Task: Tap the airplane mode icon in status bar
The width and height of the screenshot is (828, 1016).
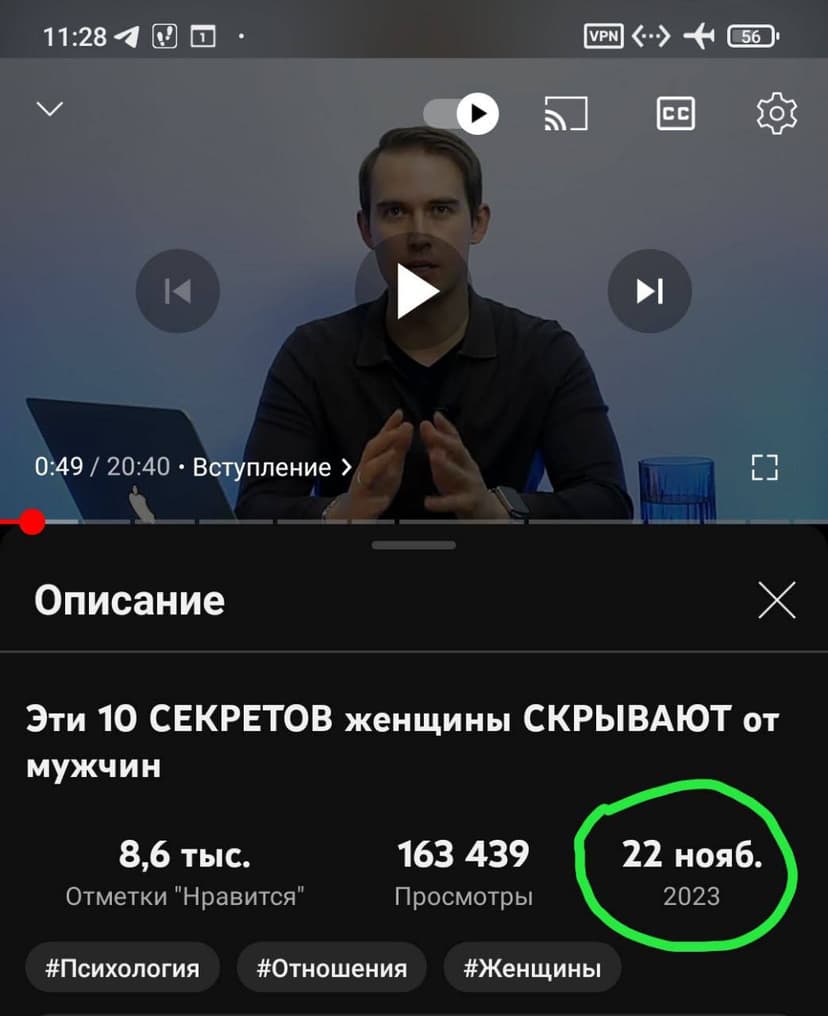Action: click(x=698, y=35)
